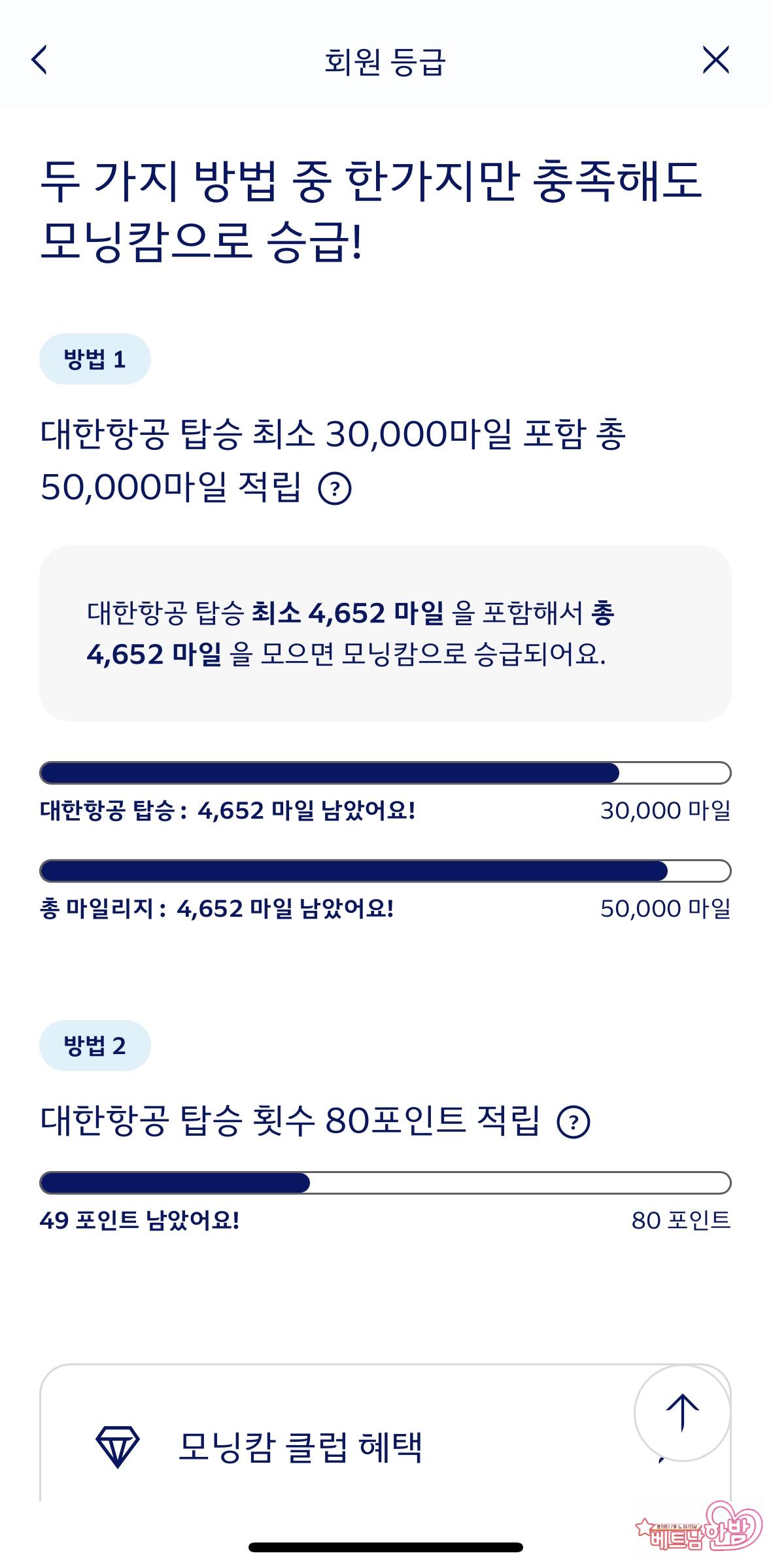Open the 모닝캄 클럽 혜택 card
Viewport: 771px width, 1568px height.
coord(301,1448)
